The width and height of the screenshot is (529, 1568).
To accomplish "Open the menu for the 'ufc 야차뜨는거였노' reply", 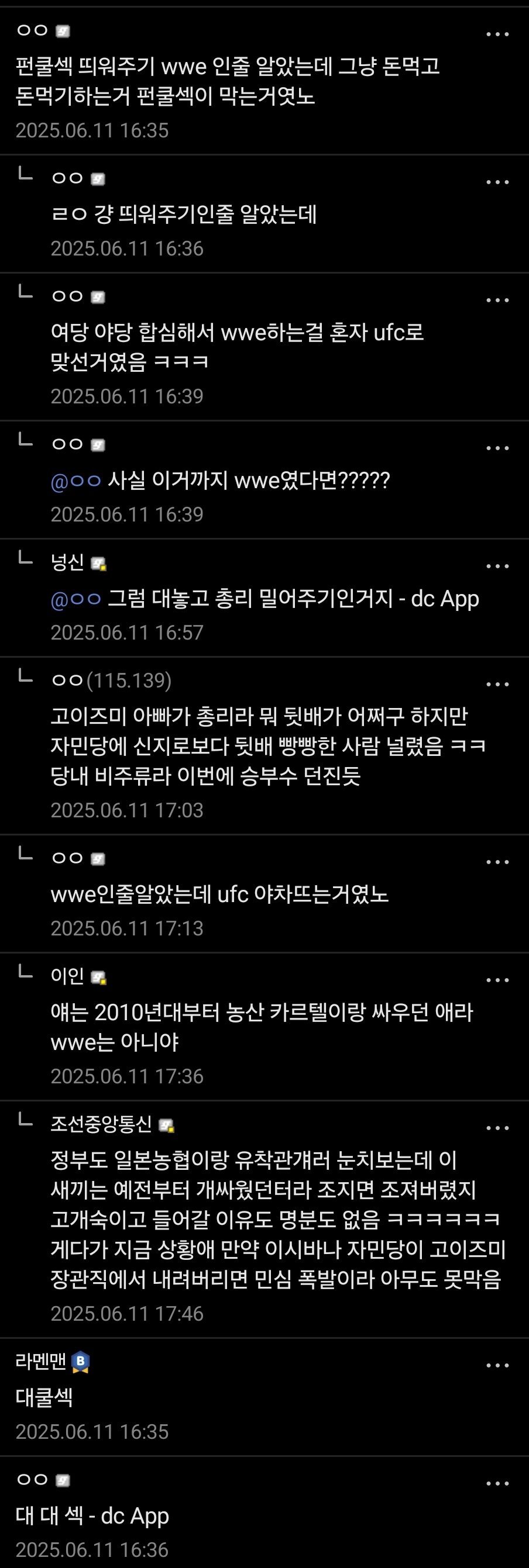I will [497, 862].
